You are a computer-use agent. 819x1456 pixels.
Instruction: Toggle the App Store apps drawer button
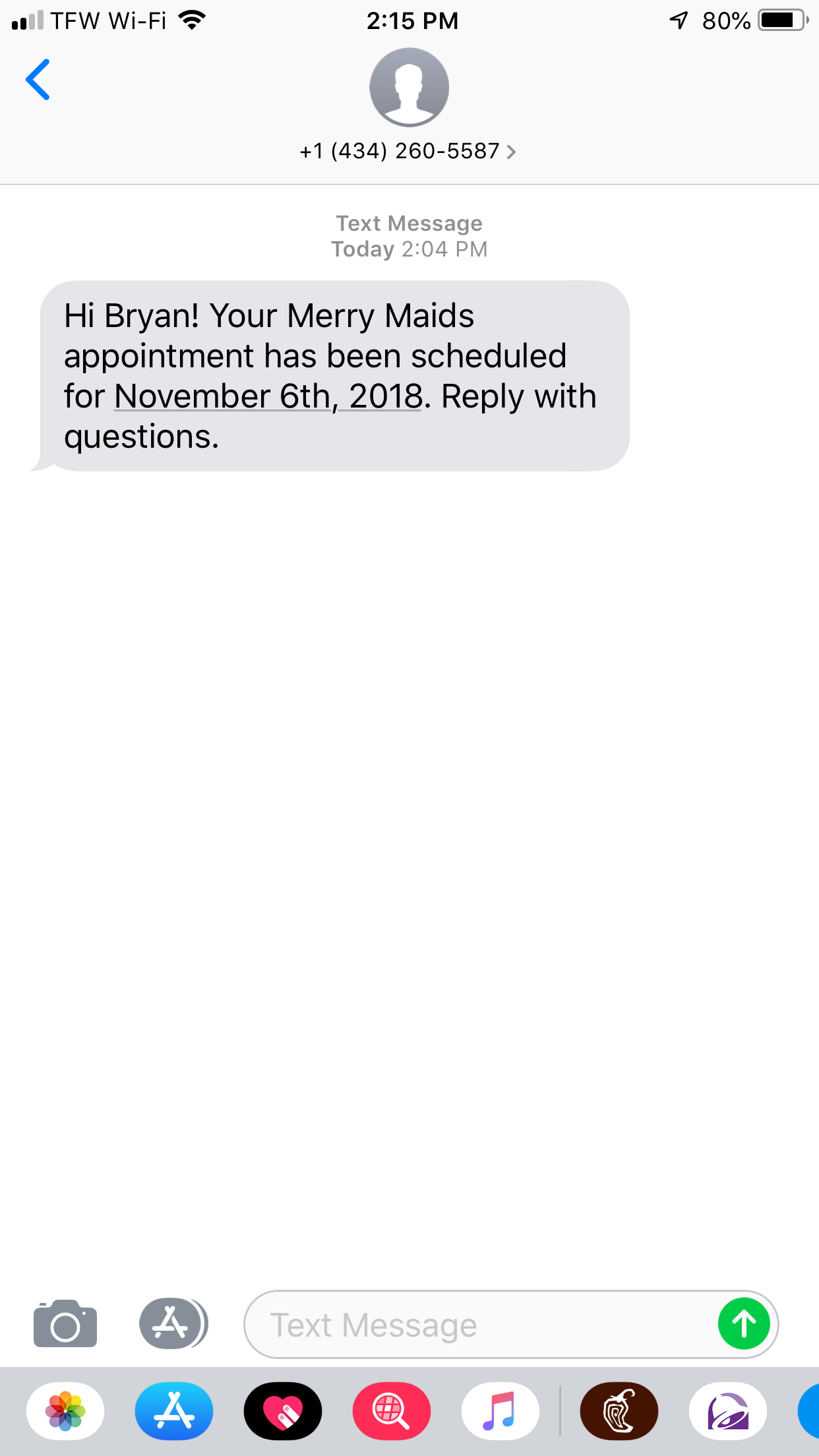click(173, 1323)
